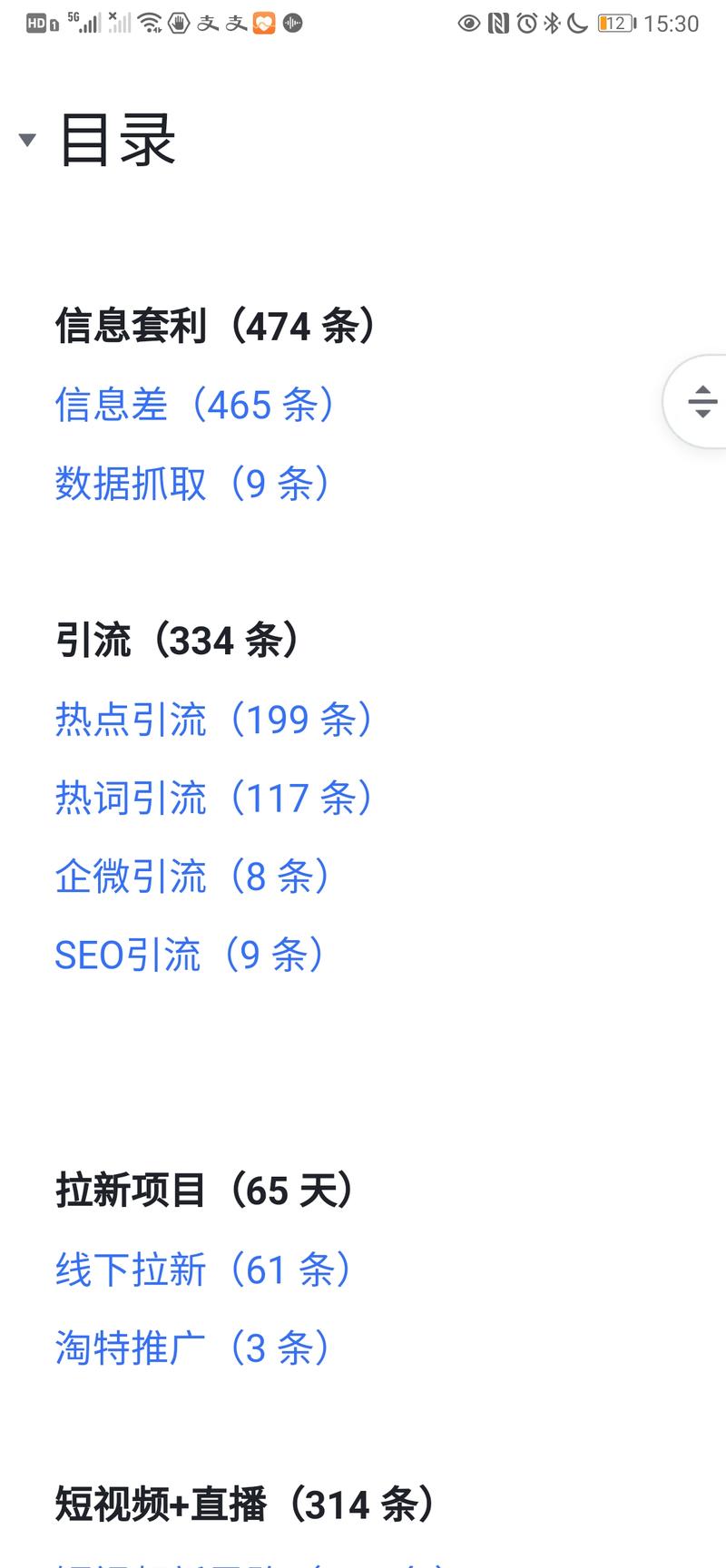Image resolution: width=726 pixels, height=1568 pixels.
Task: Tap the battery level indicator
Action: tap(613, 24)
